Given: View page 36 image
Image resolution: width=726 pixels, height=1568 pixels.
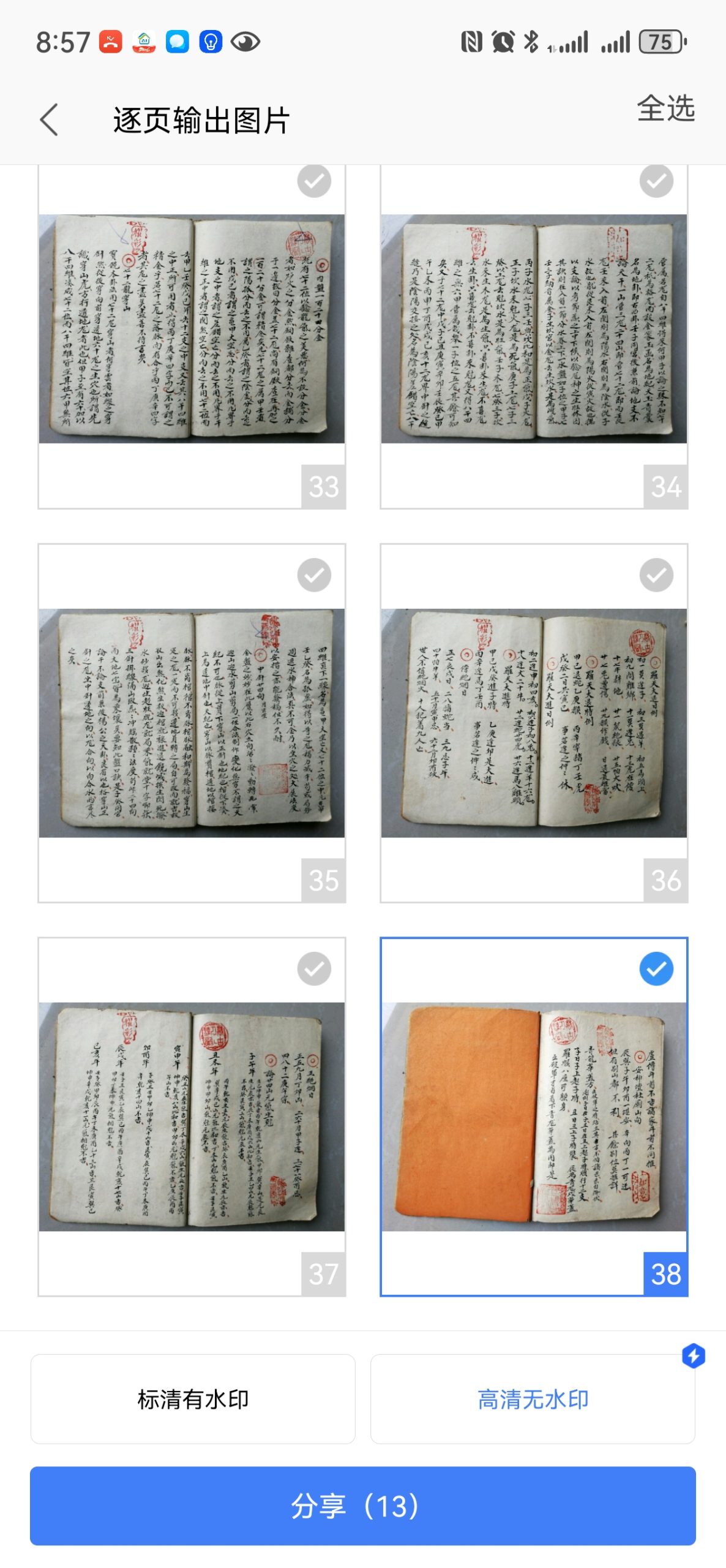Looking at the screenshot, I should 534,723.
